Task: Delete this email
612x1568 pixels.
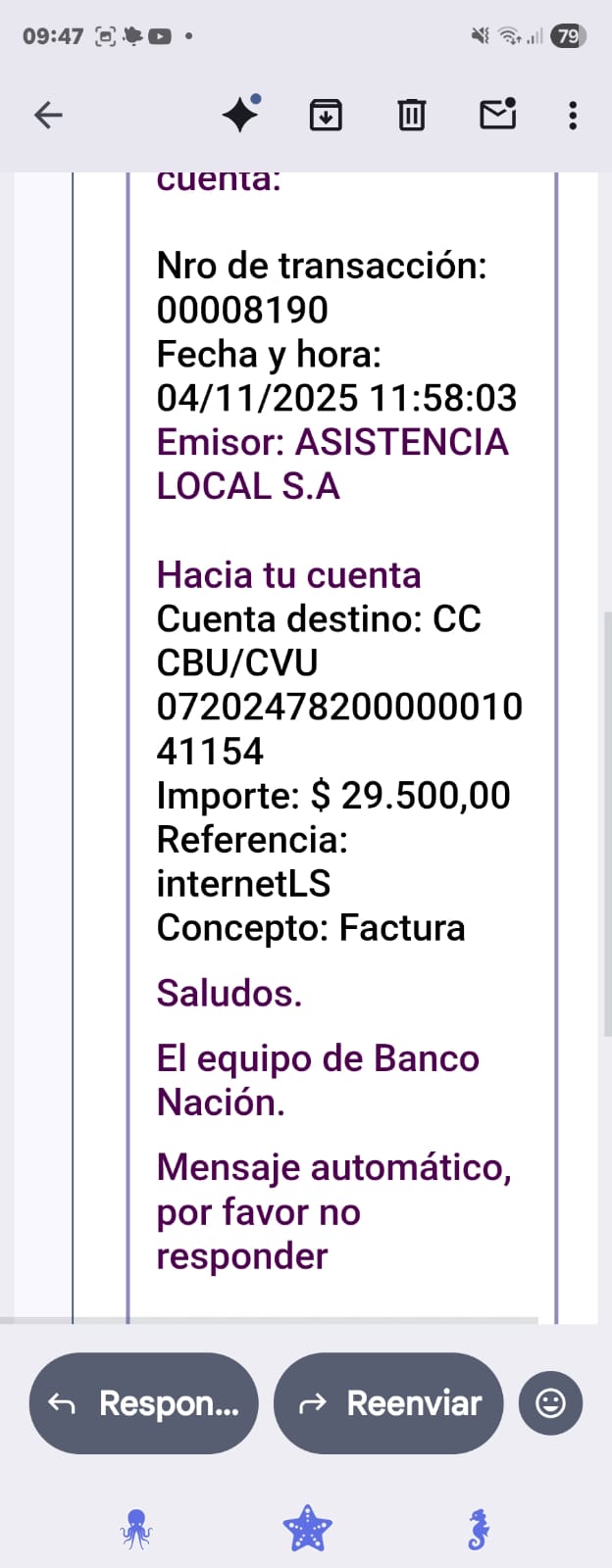Action: point(412,116)
